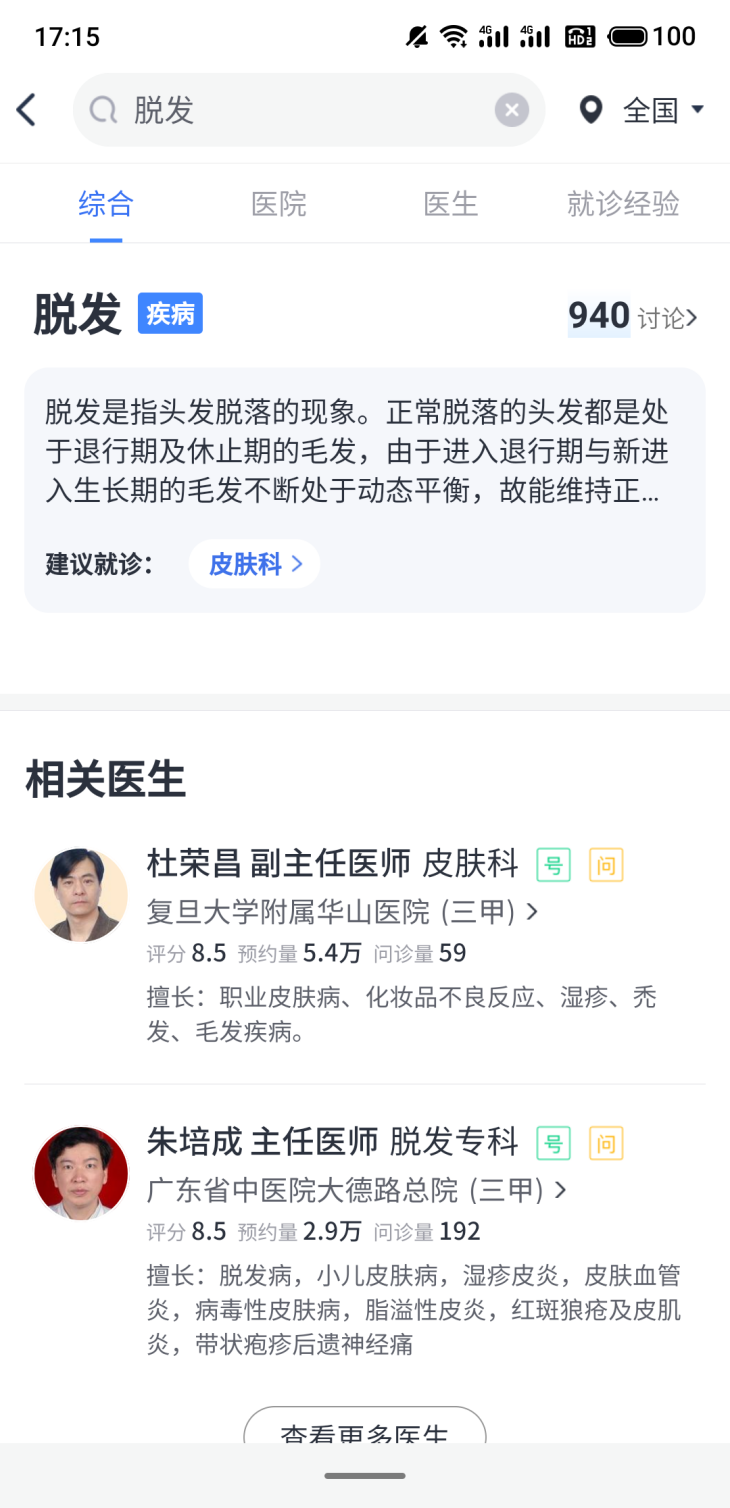
Task: Tap the 号 badge for 朱培成
Action: [x=553, y=1143]
